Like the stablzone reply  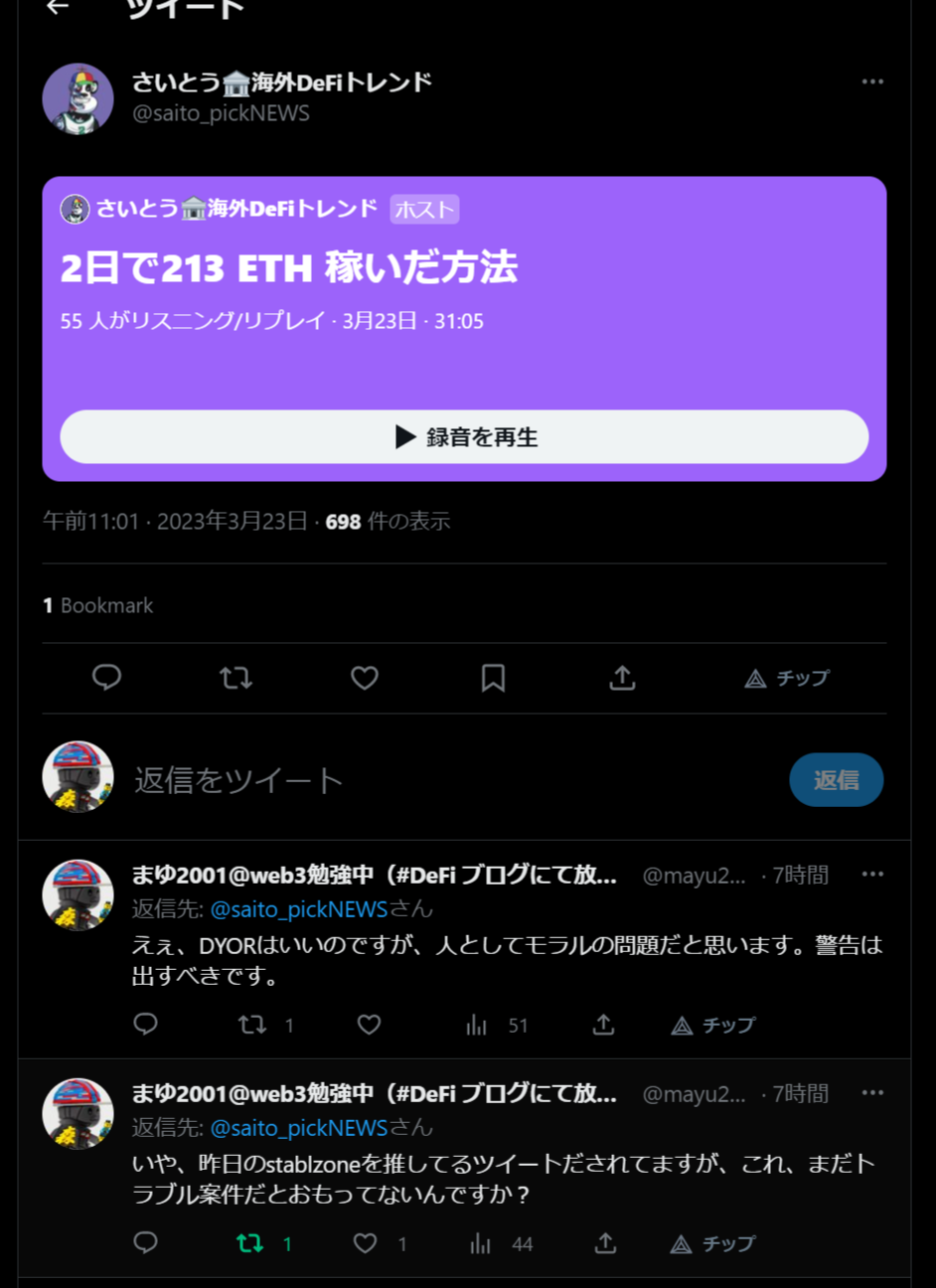(x=366, y=1243)
